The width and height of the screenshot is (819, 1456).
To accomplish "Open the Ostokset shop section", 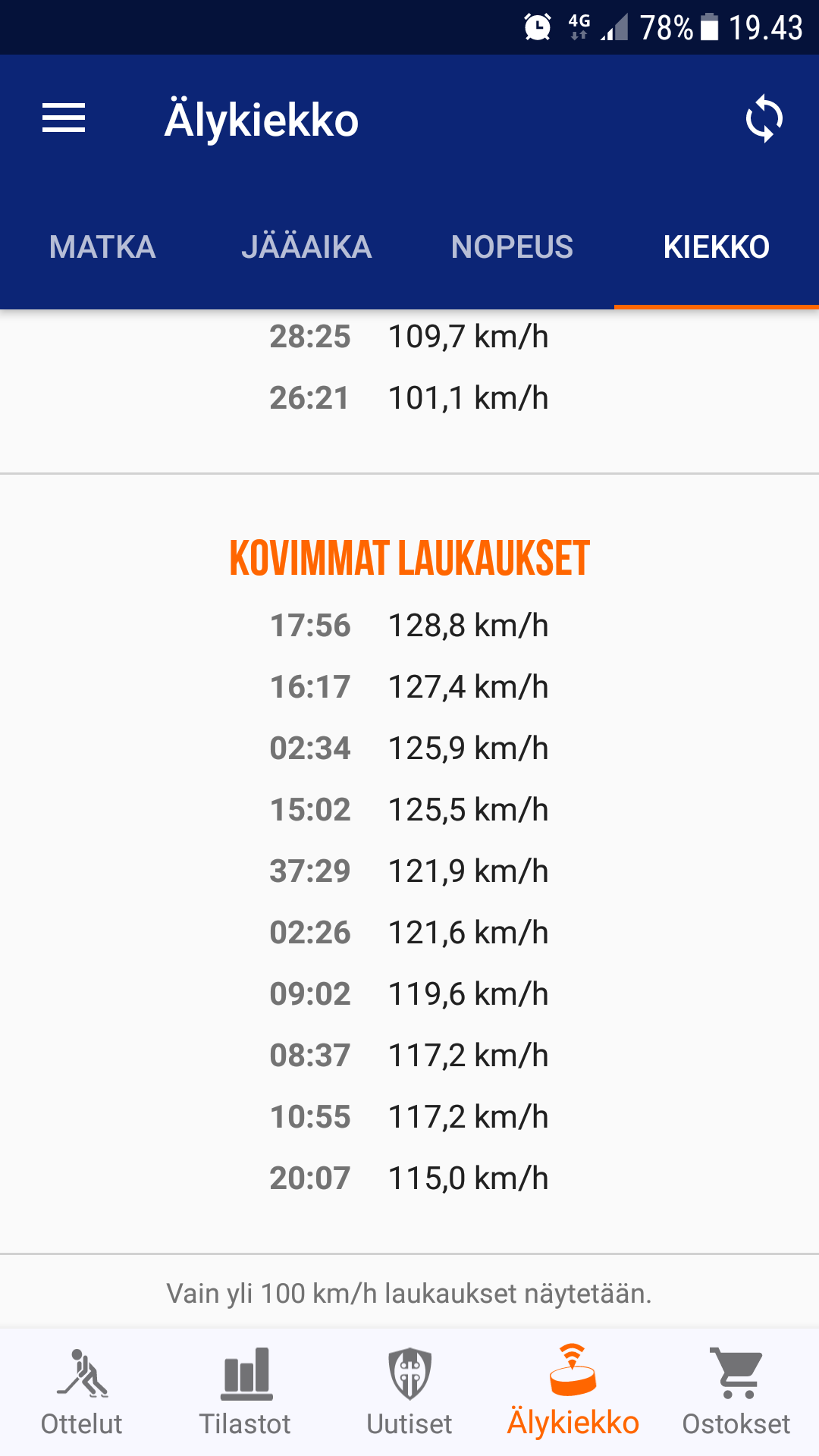I will (736, 1392).
